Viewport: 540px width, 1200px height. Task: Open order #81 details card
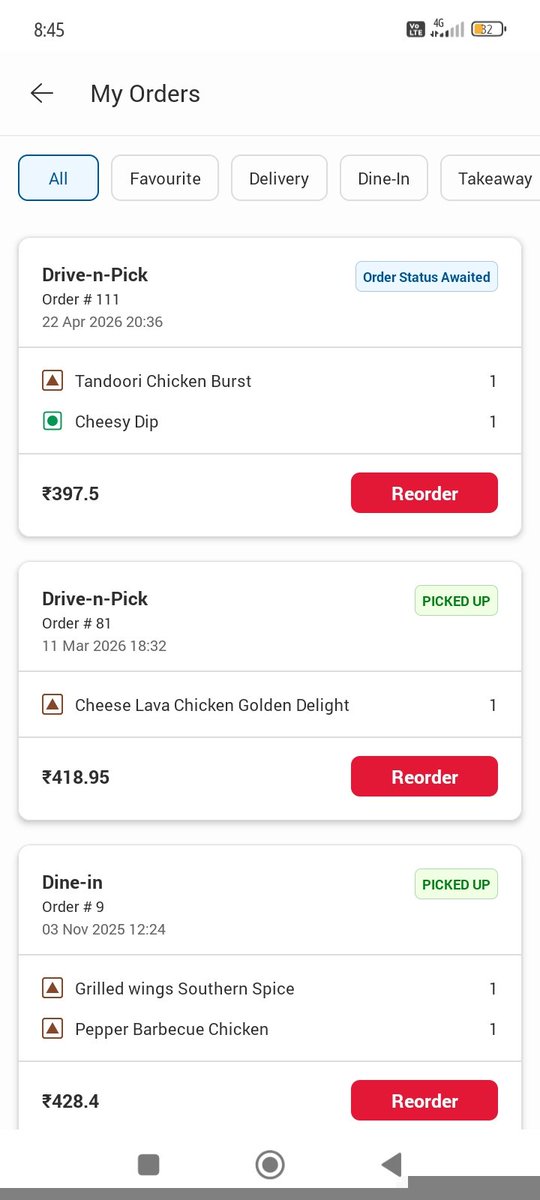click(x=270, y=691)
